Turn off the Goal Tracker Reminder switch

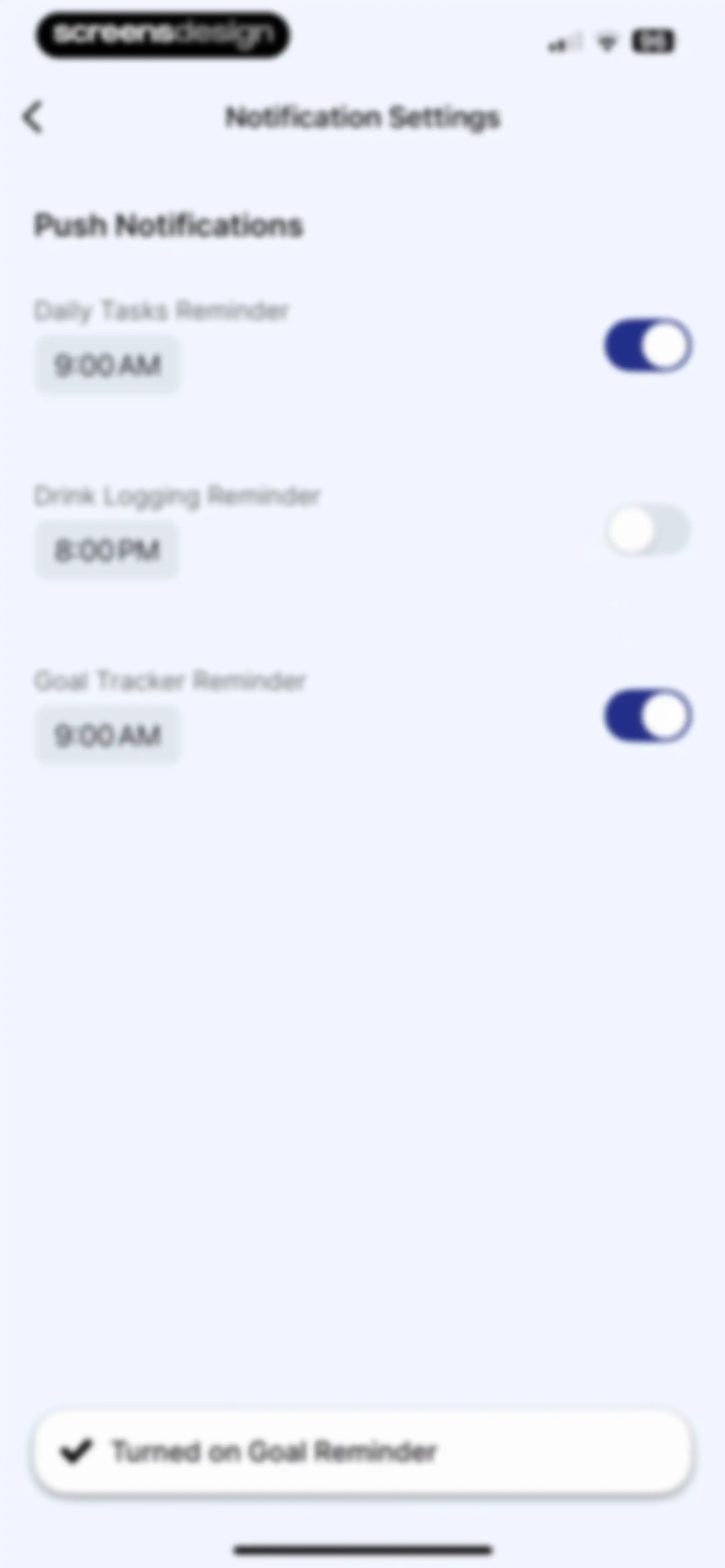click(648, 716)
